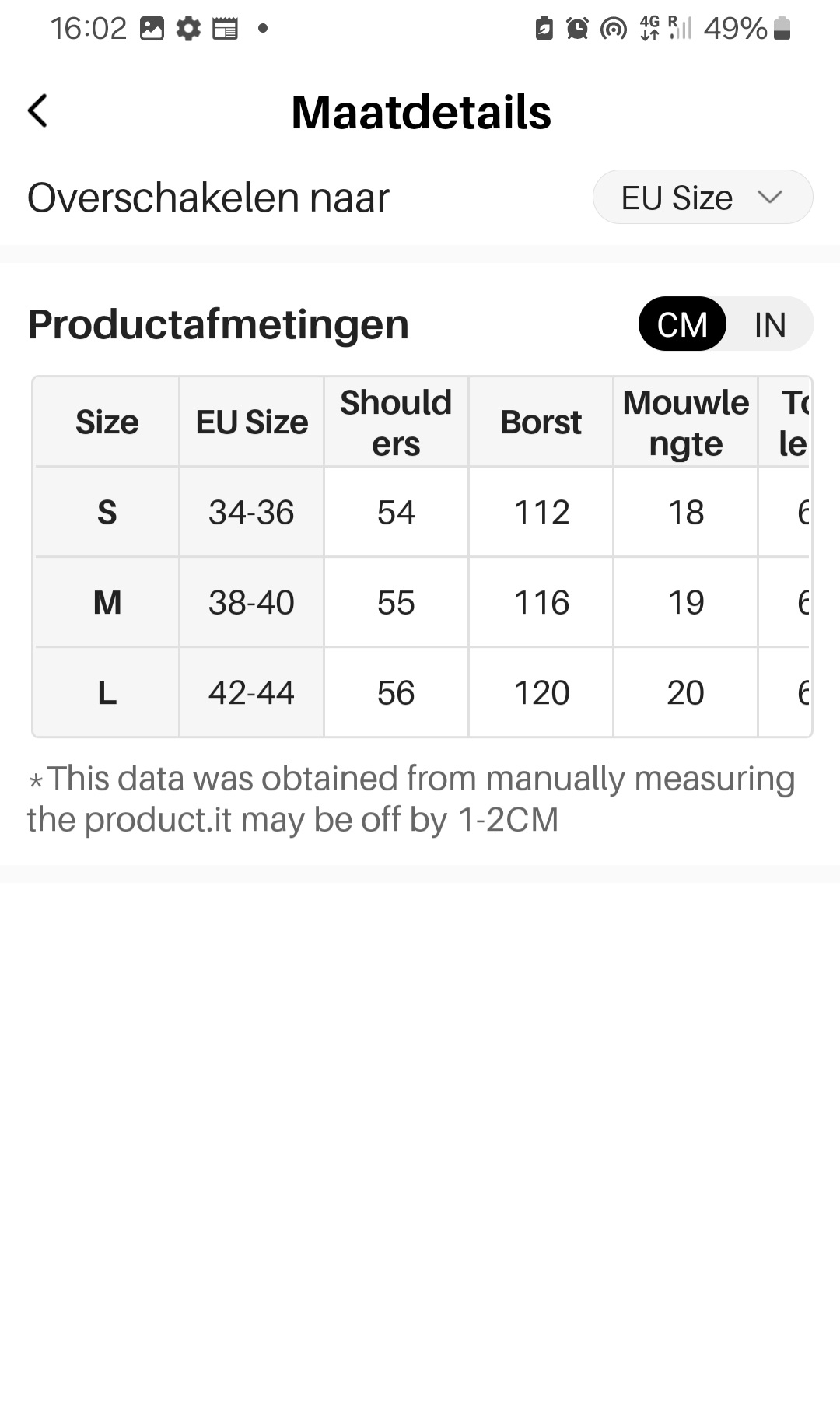Select the CM unit option
This screenshot has width=840, height=1401.
point(682,324)
